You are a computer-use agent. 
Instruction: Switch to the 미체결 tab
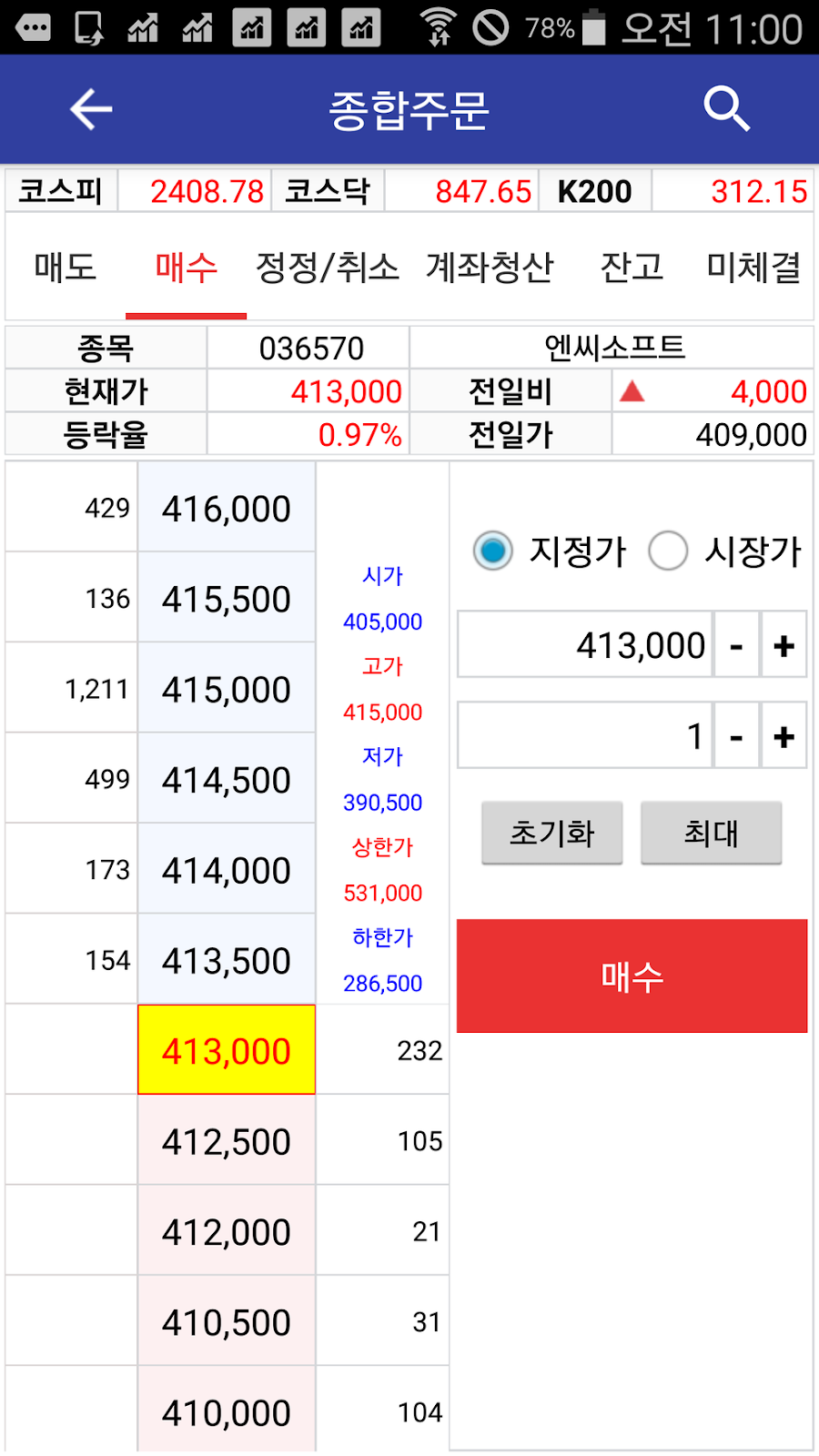(753, 268)
